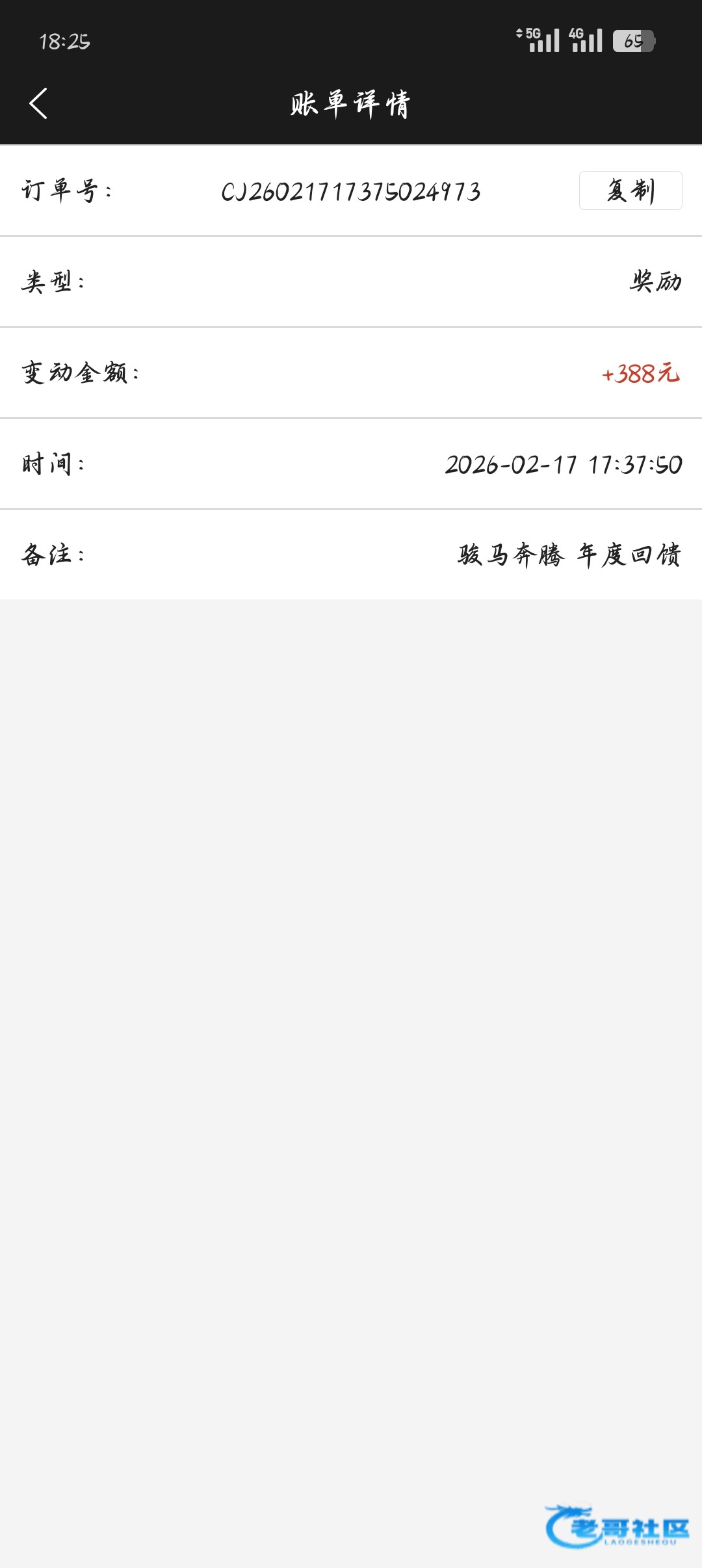Screen dimensions: 702x1568
Task: Copy the order number with 复制
Action: tap(630, 190)
